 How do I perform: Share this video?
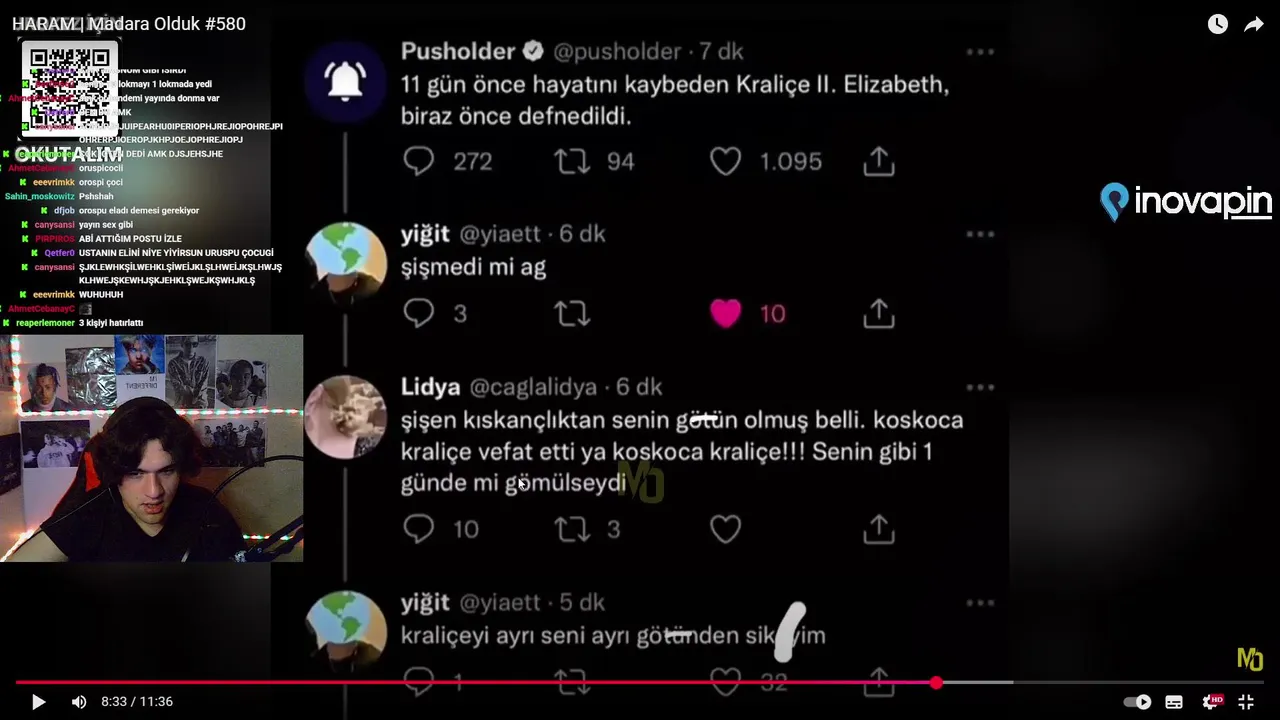(1254, 24)
